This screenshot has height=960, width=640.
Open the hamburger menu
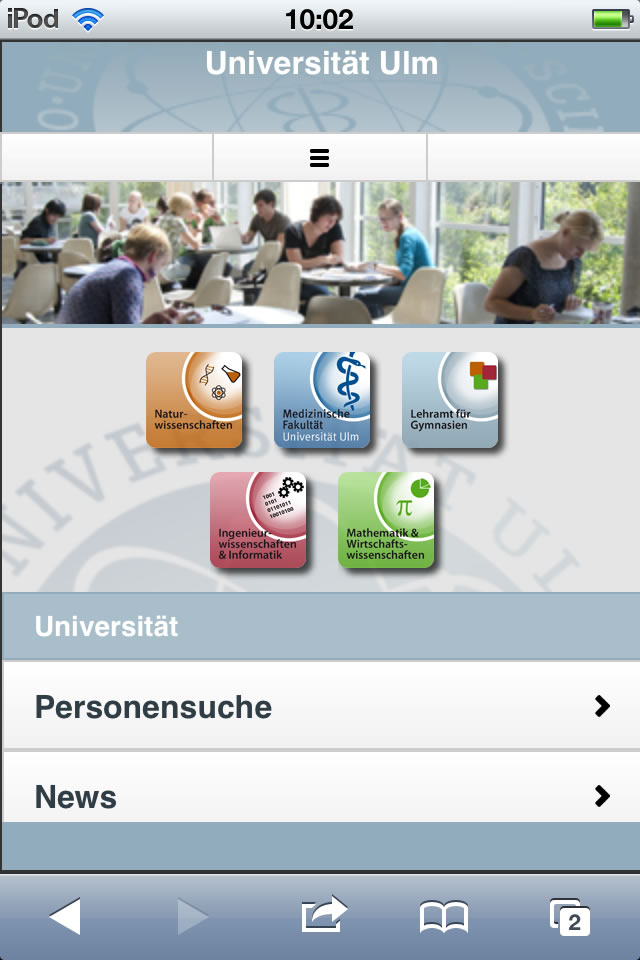pyautogui.click(x=320, y=158)
